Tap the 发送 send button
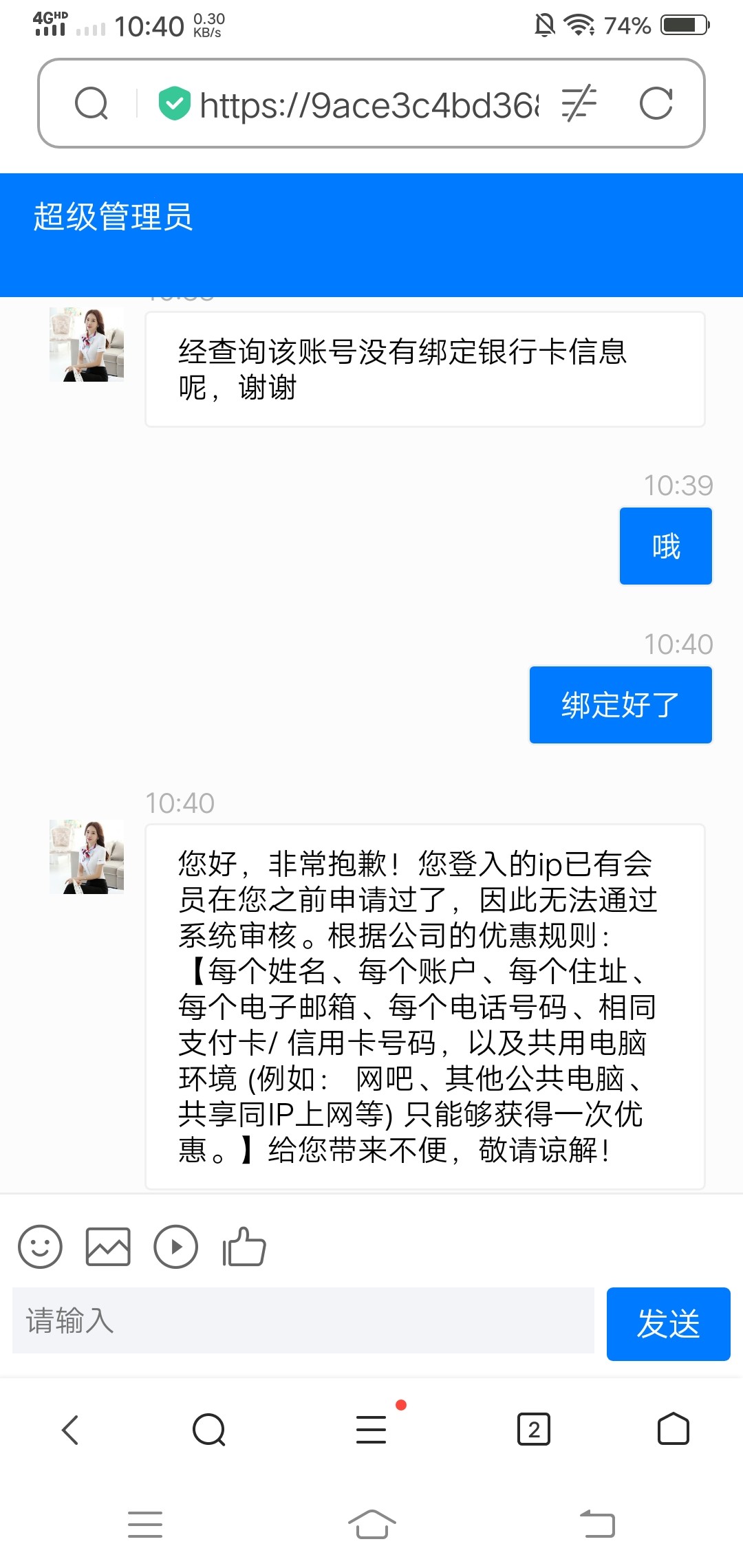The width and height of the screenshot is (743, 1568). click(x=668, y=1324)
